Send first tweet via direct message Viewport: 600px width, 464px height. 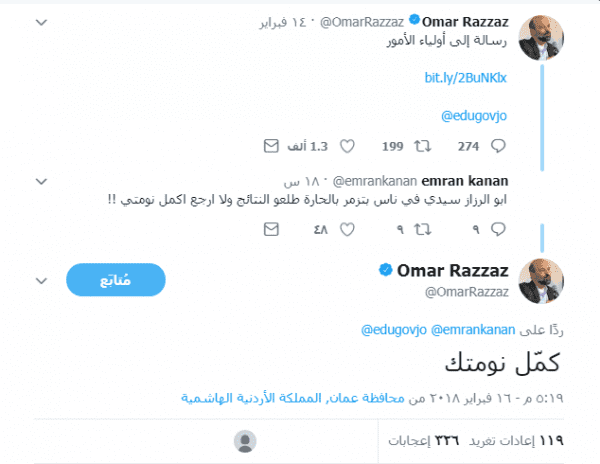[x=269, y=146]
